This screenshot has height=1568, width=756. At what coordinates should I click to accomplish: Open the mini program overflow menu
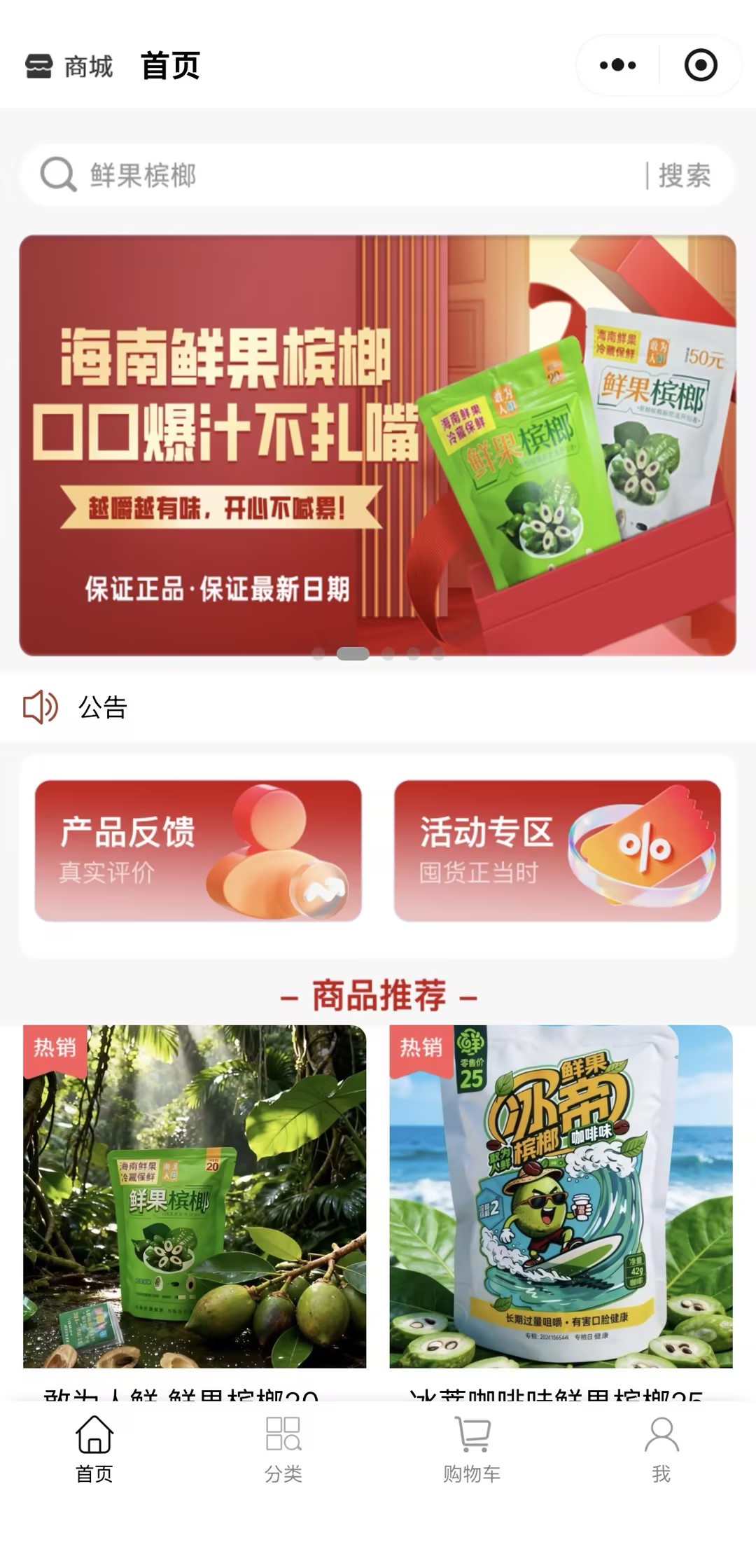pyautogui.click(x=617, y=66)
